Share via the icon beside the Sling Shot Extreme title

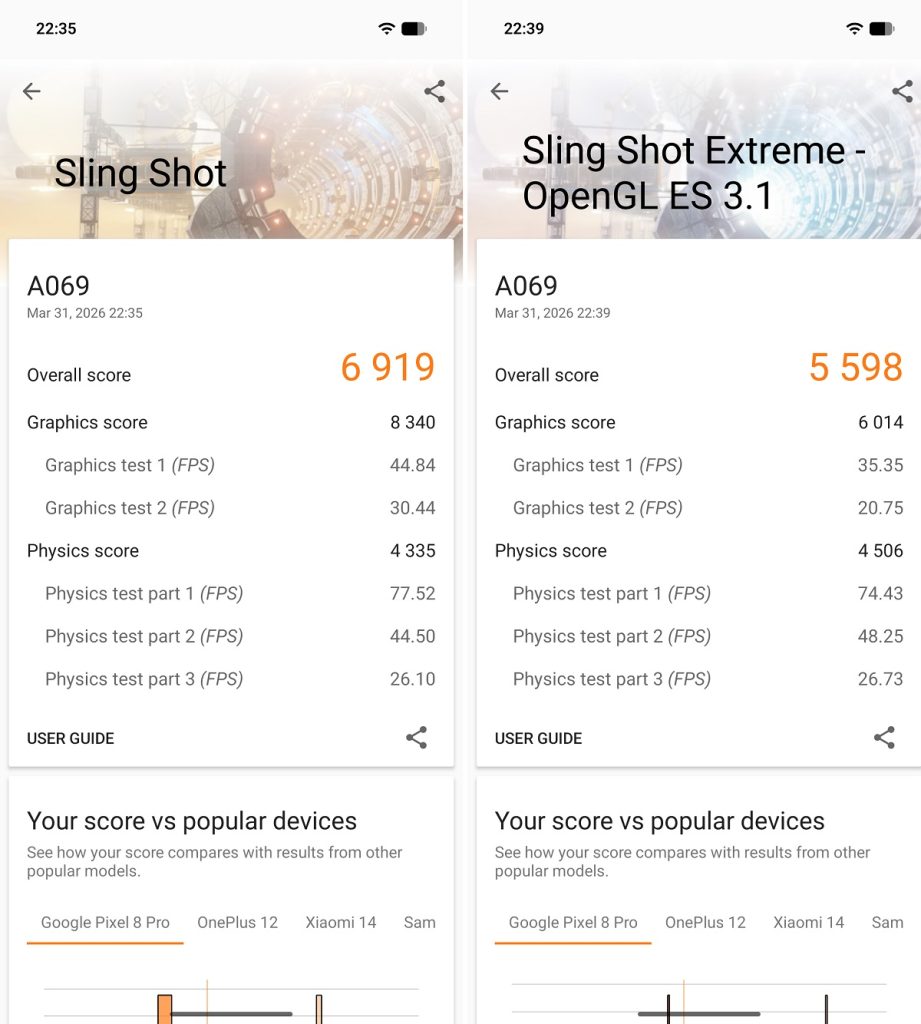902,92
